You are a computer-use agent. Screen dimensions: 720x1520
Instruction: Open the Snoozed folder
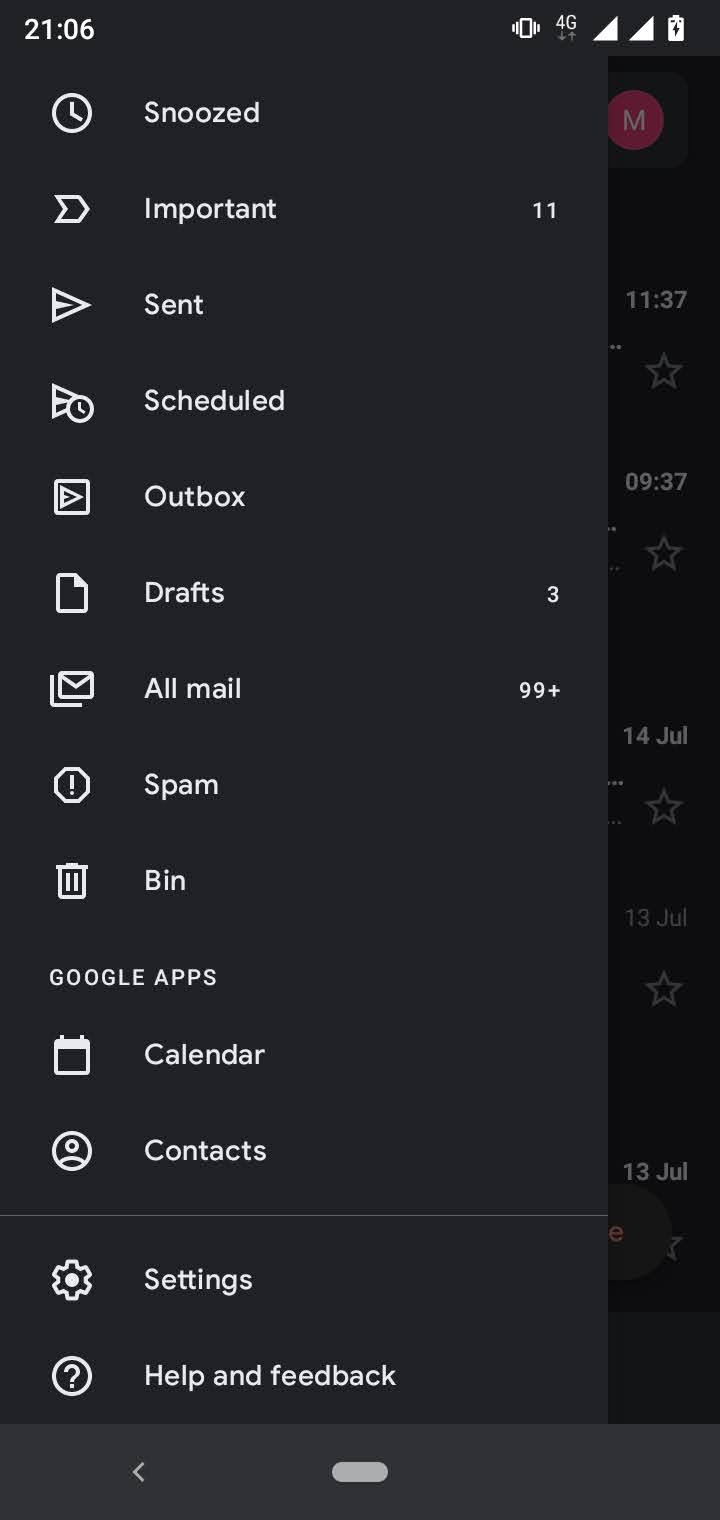[304, 113]
